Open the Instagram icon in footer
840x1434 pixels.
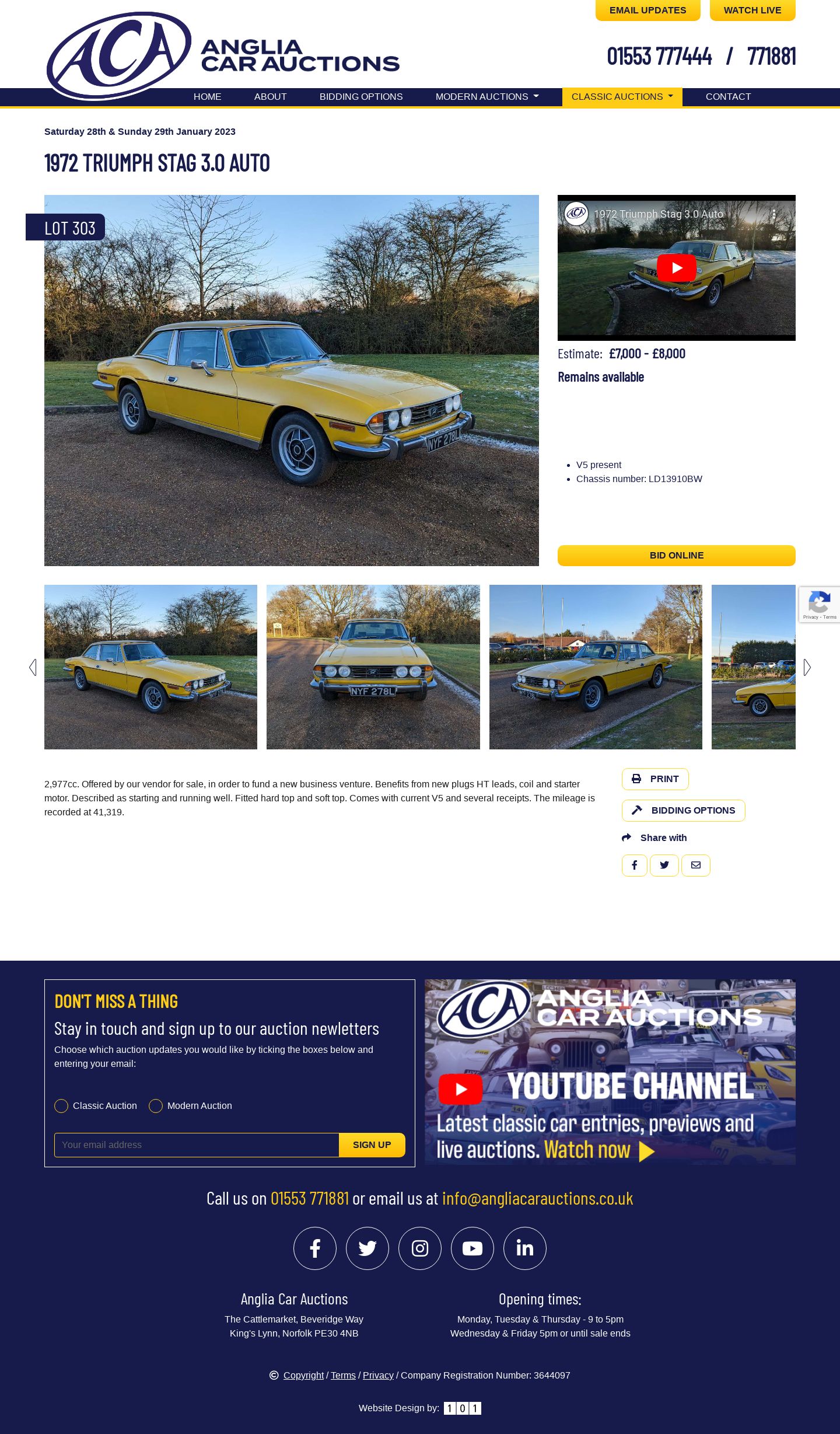[420, 1248]
